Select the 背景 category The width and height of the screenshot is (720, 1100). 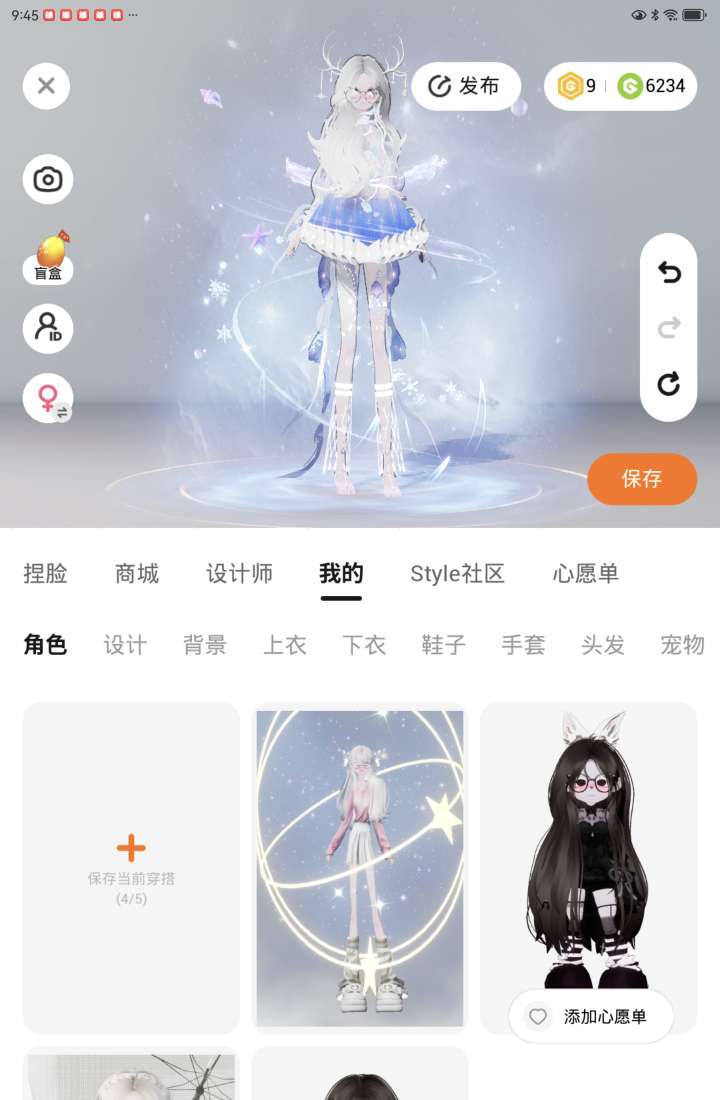point(205,645)
